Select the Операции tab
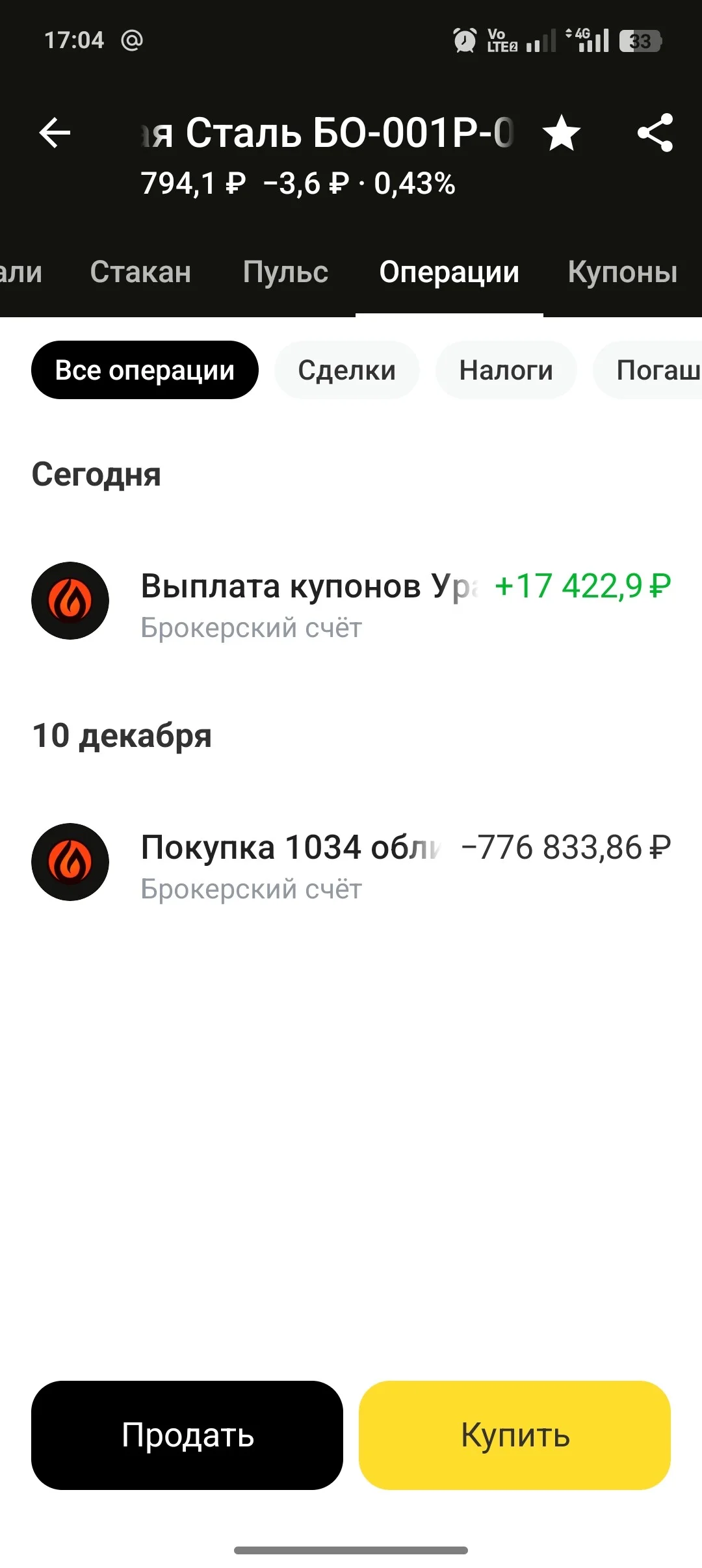Viewport: 702px width, 1568px height. pos(449,272)
